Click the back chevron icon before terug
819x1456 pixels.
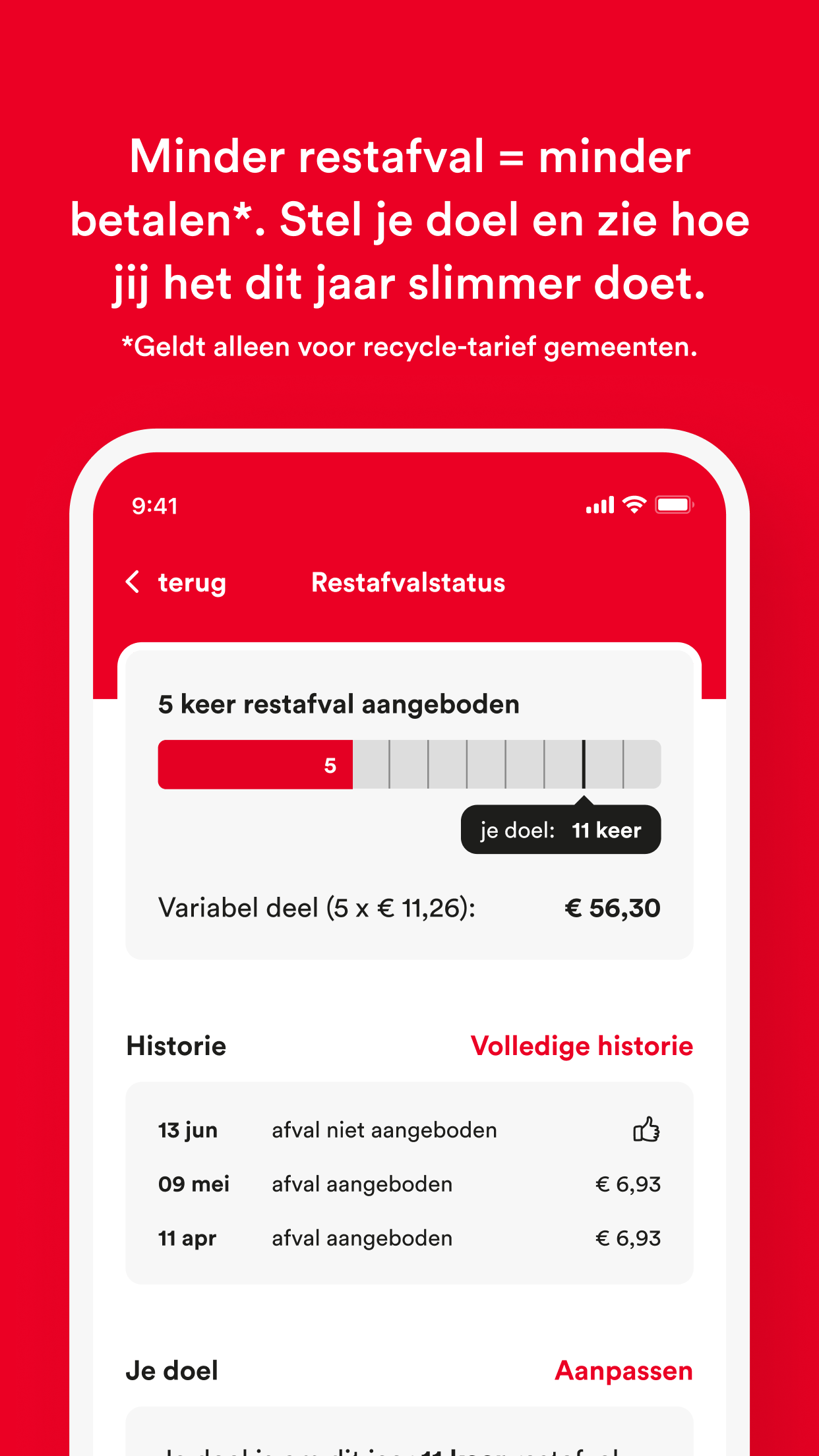(x=131, y=582)
